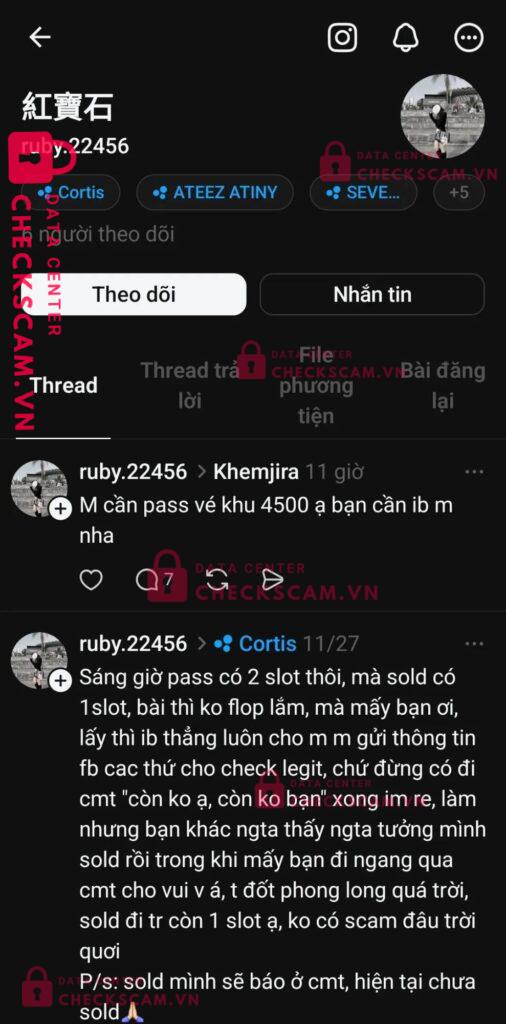
Task: Go back with the arrow icon
Action: (x=40, y=38)
